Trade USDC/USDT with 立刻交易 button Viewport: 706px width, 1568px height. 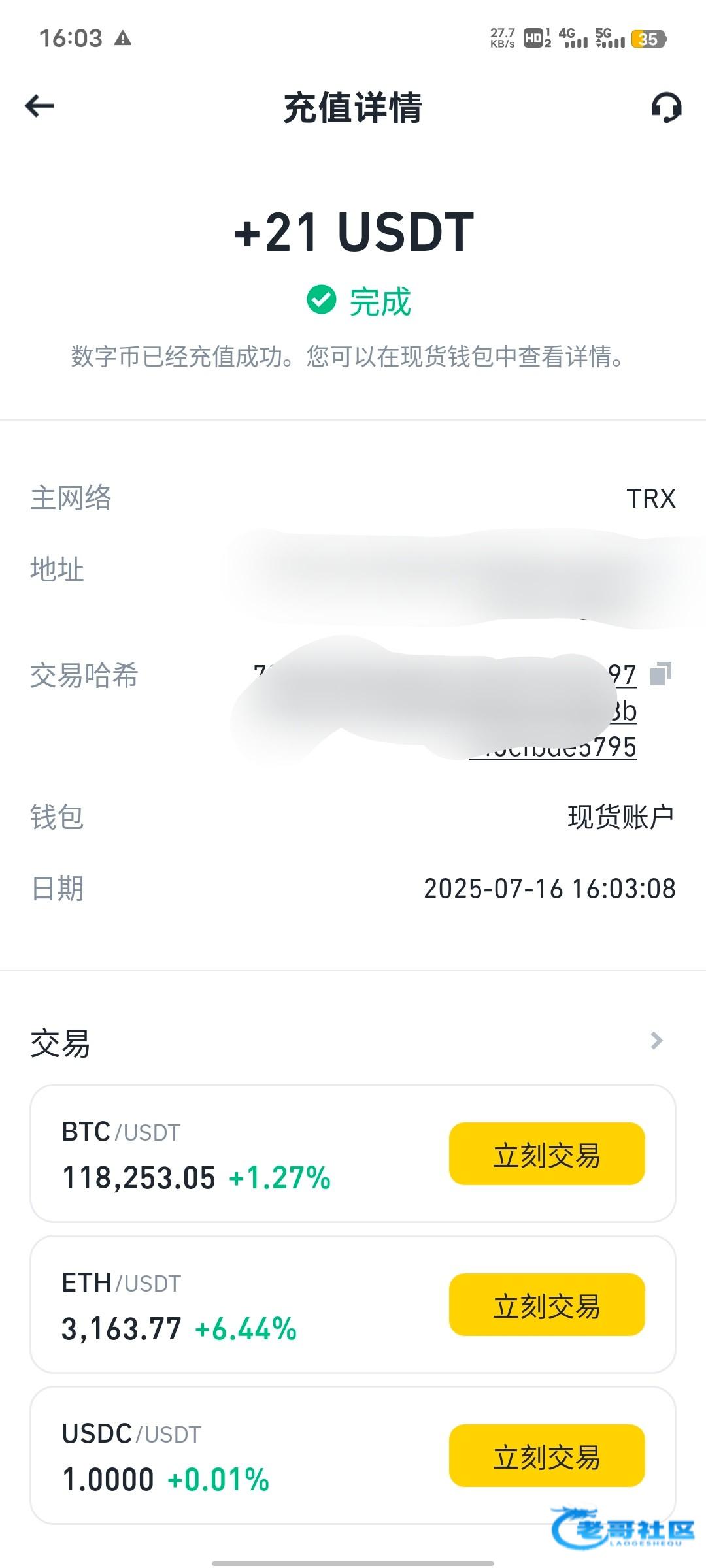coord(546,1456)
